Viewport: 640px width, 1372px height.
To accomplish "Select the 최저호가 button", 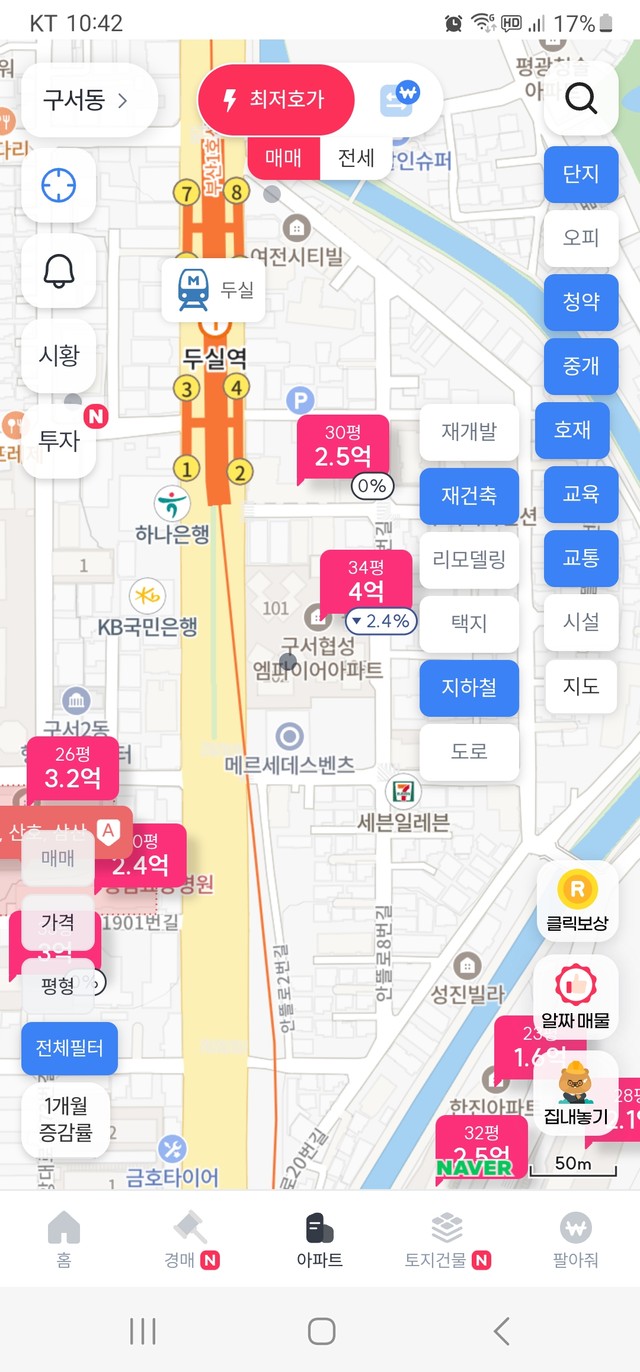I will point(276,99).
